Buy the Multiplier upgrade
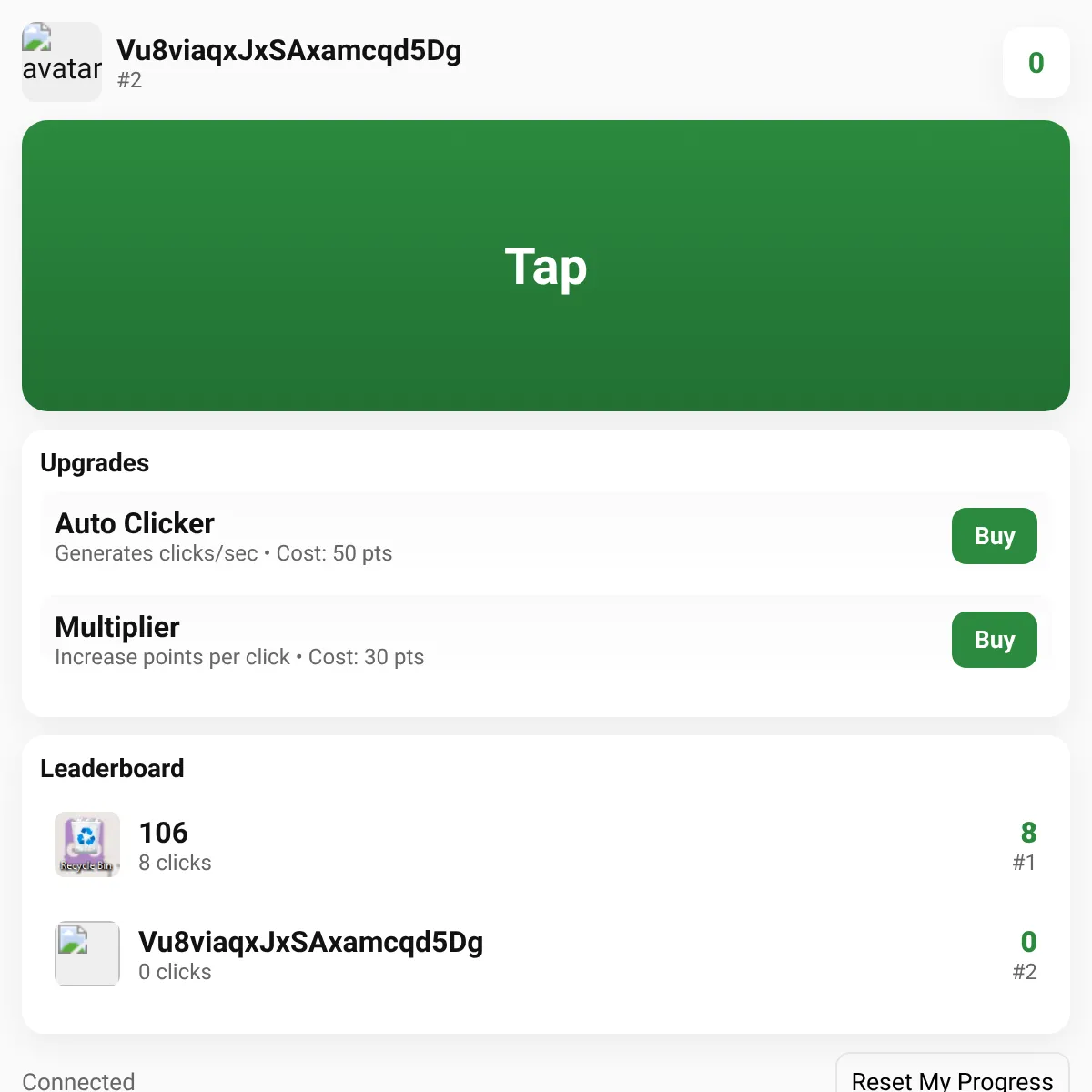This screenshot has height=1092, width=1092. [x=995, y=640]
